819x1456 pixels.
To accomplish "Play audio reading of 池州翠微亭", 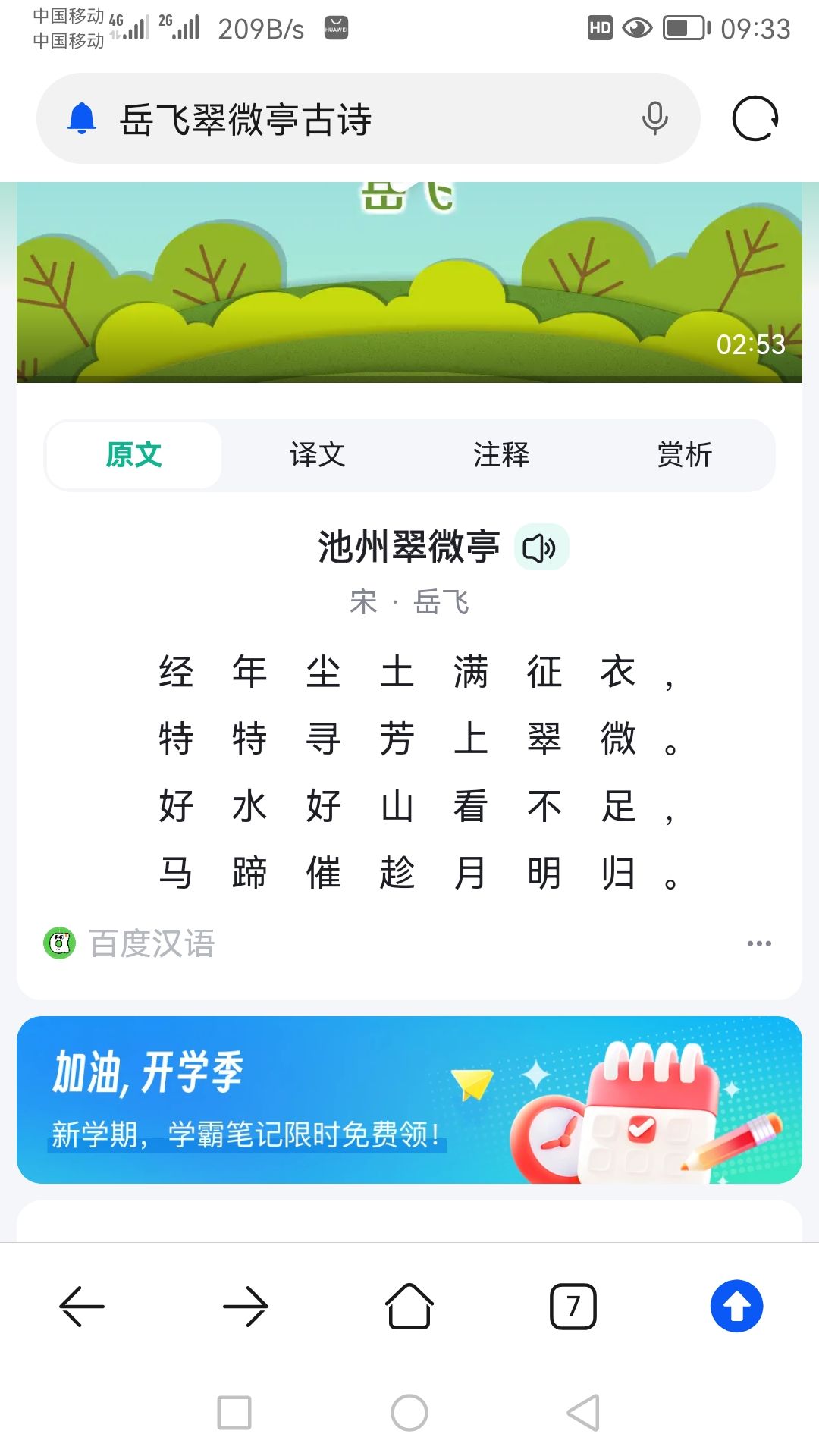I will 541,547.
